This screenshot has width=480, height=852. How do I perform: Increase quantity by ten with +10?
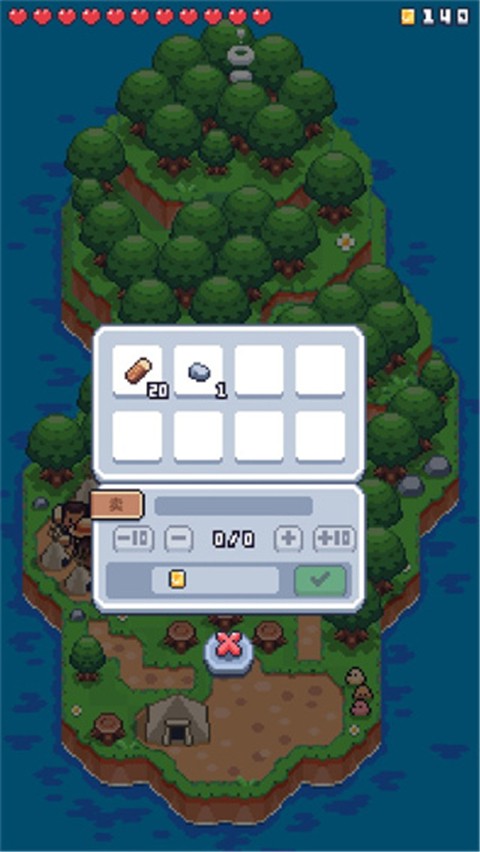pyautogui.click(x=334, y=539)
